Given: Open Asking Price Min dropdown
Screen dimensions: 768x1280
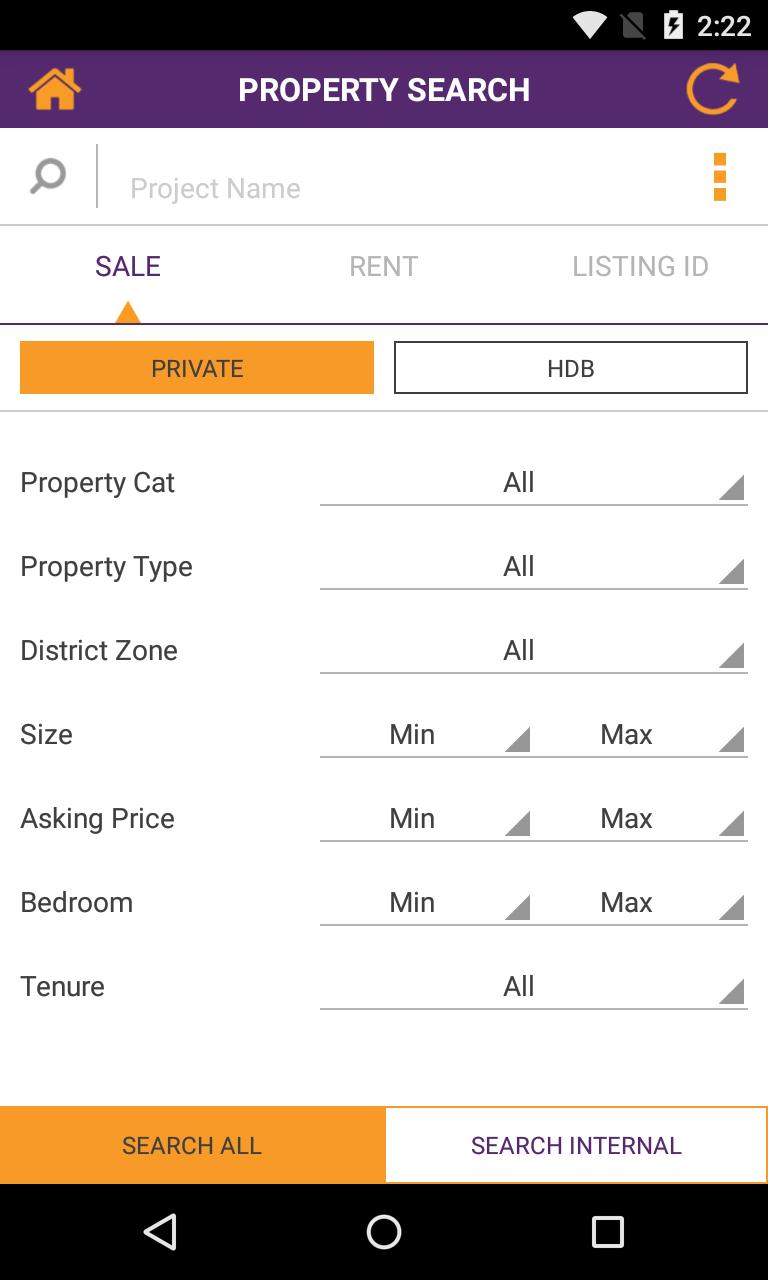Looking at the screenshot, I should pyautogui.click(x=425, y=818).
